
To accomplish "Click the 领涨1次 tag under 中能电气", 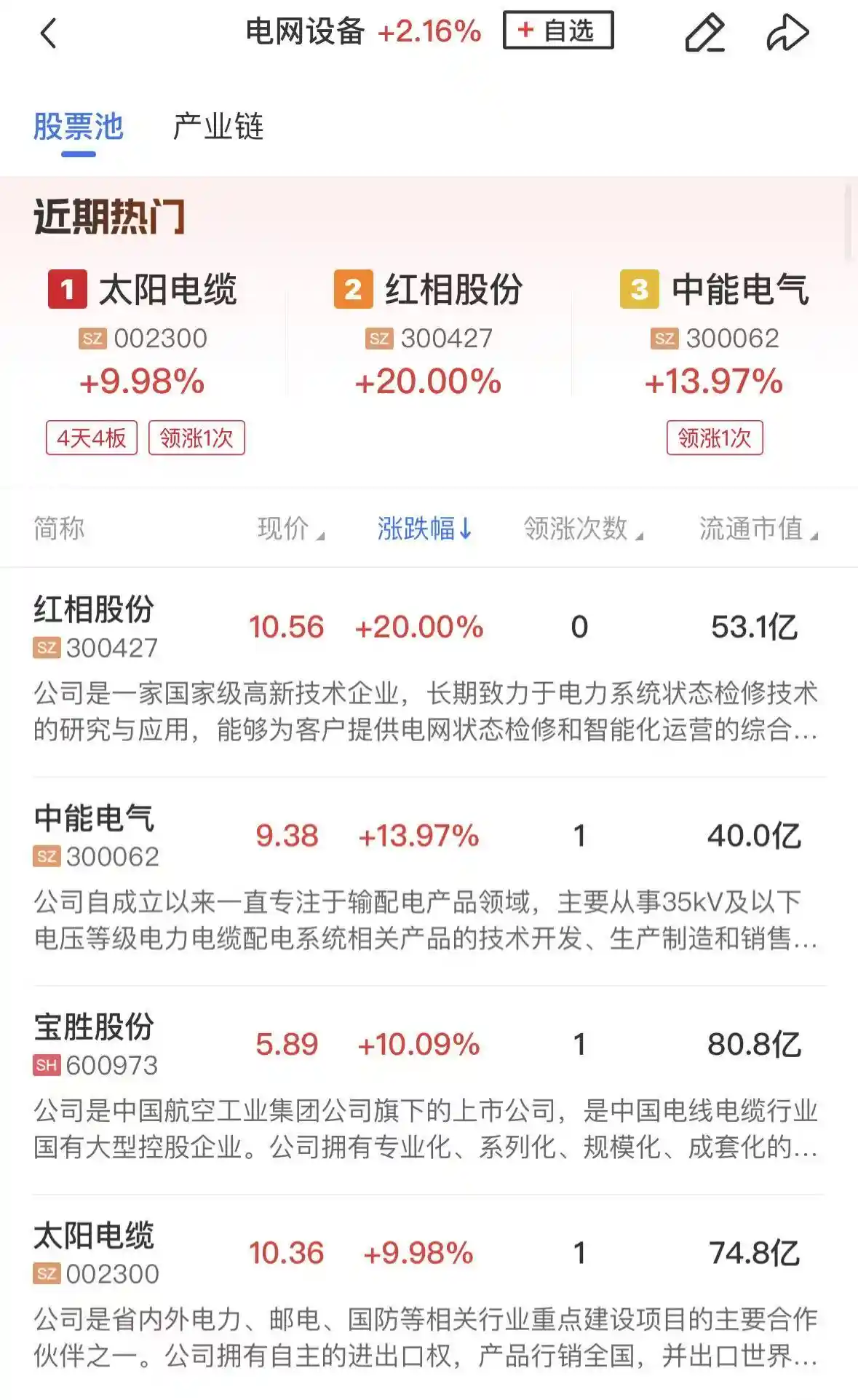I will (713, 438).
